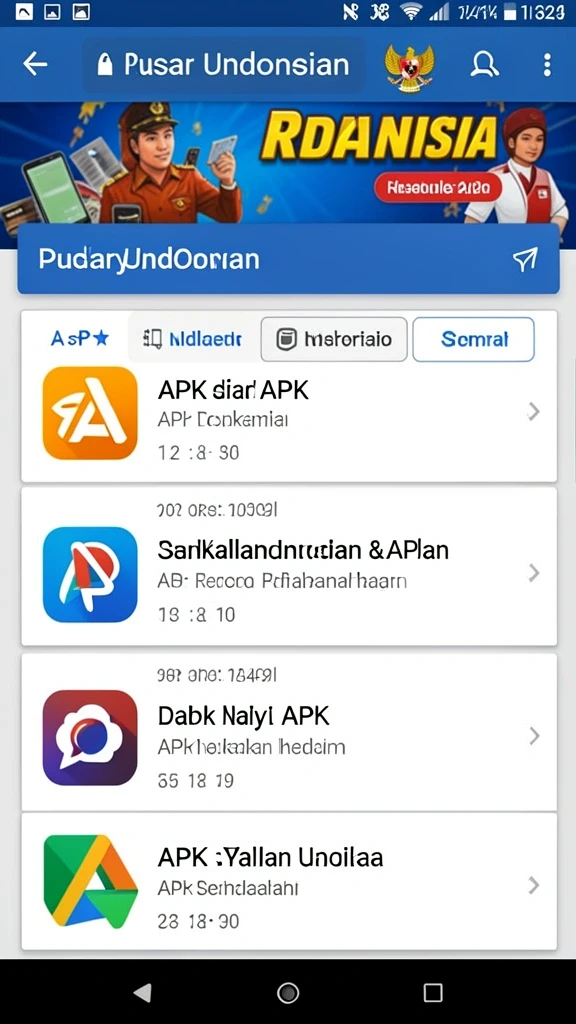Viewport: 576px width, 1024px height.
Task: Open the APK diar APK row
Action: point(289,412)
